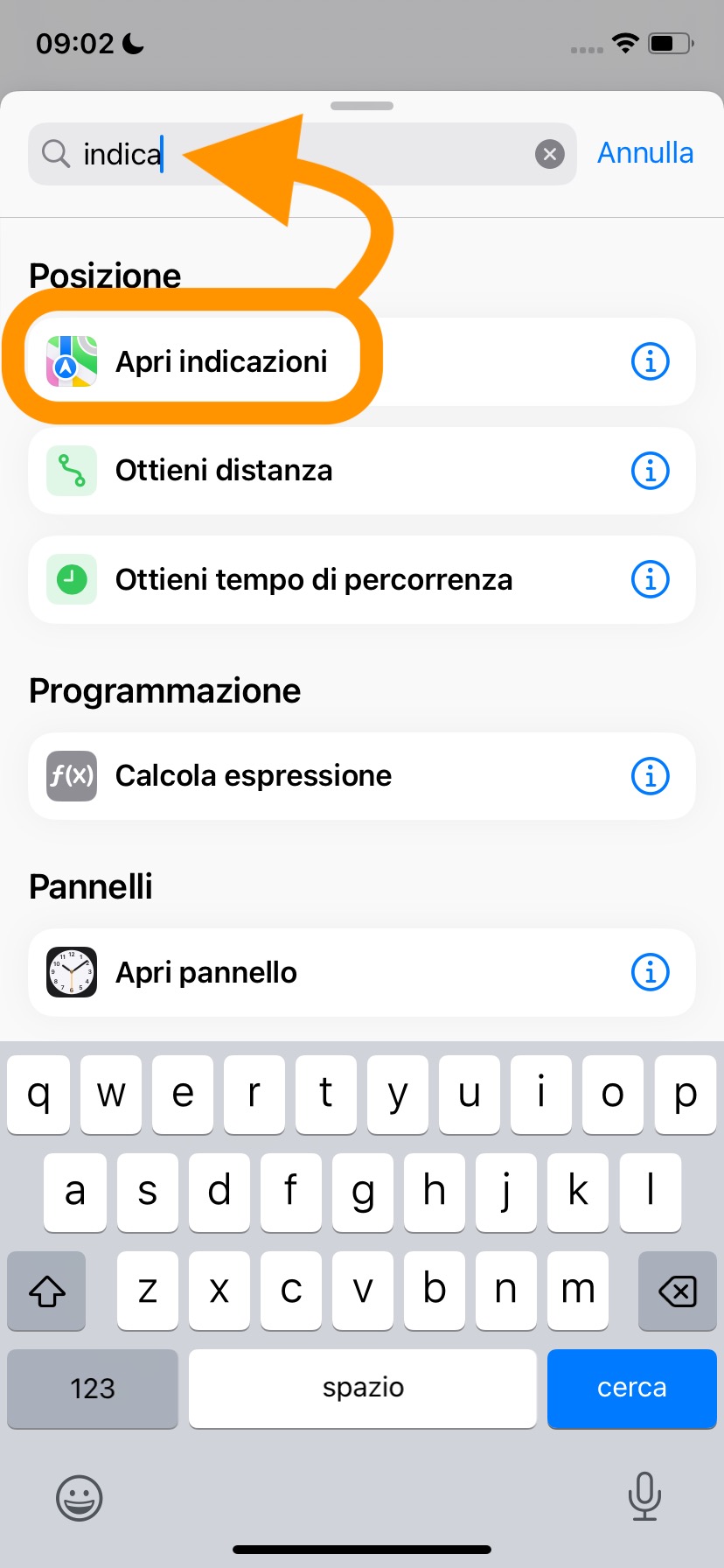Switch keyboard to 123 numbers
The image size is (724, 1568).
coord(93,1388)
